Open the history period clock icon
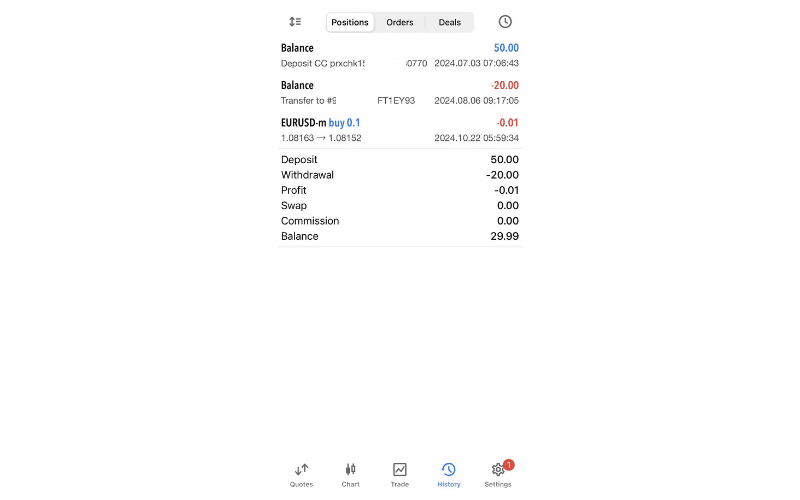This screenshot has width=800, height=500. (x=505, y=22)
